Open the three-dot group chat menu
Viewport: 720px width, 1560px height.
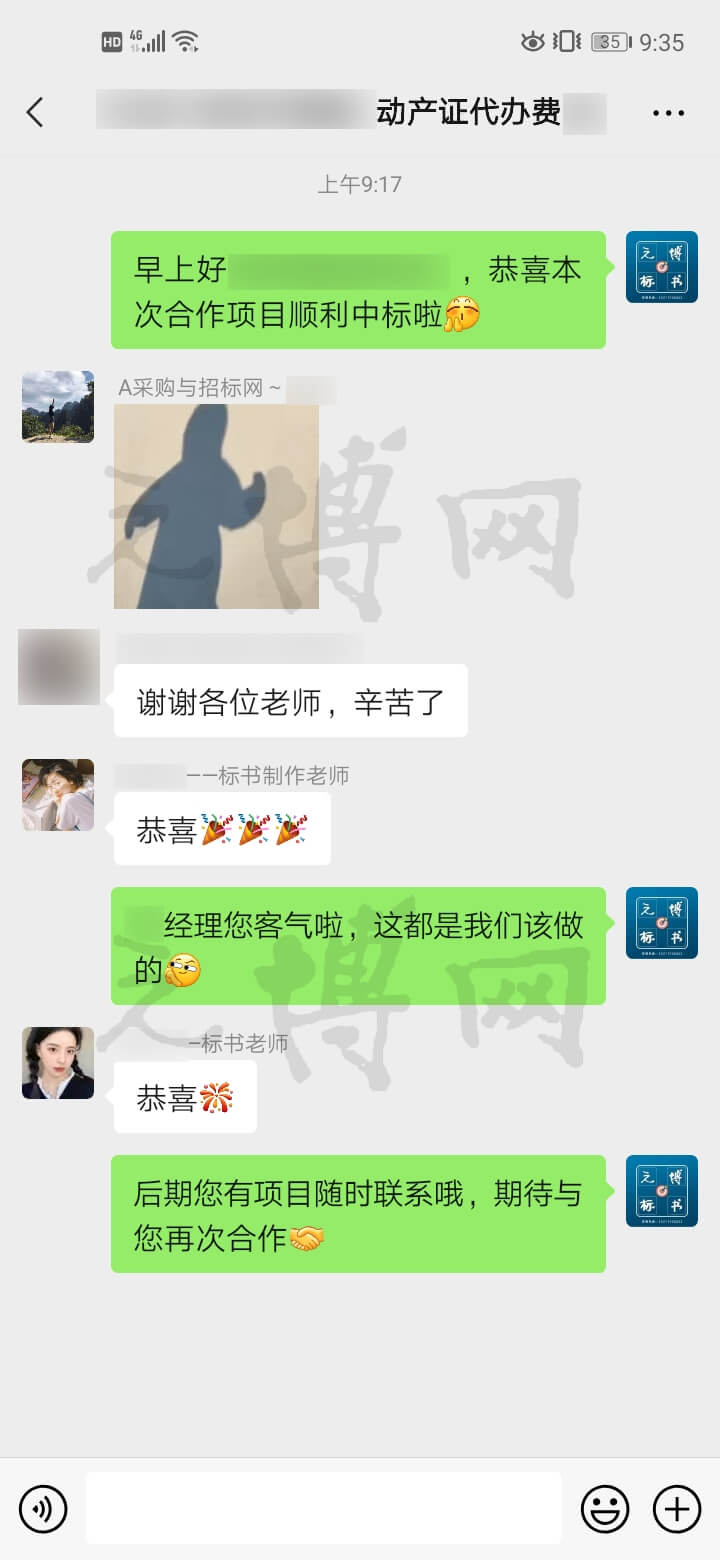(x=668, y=113)
